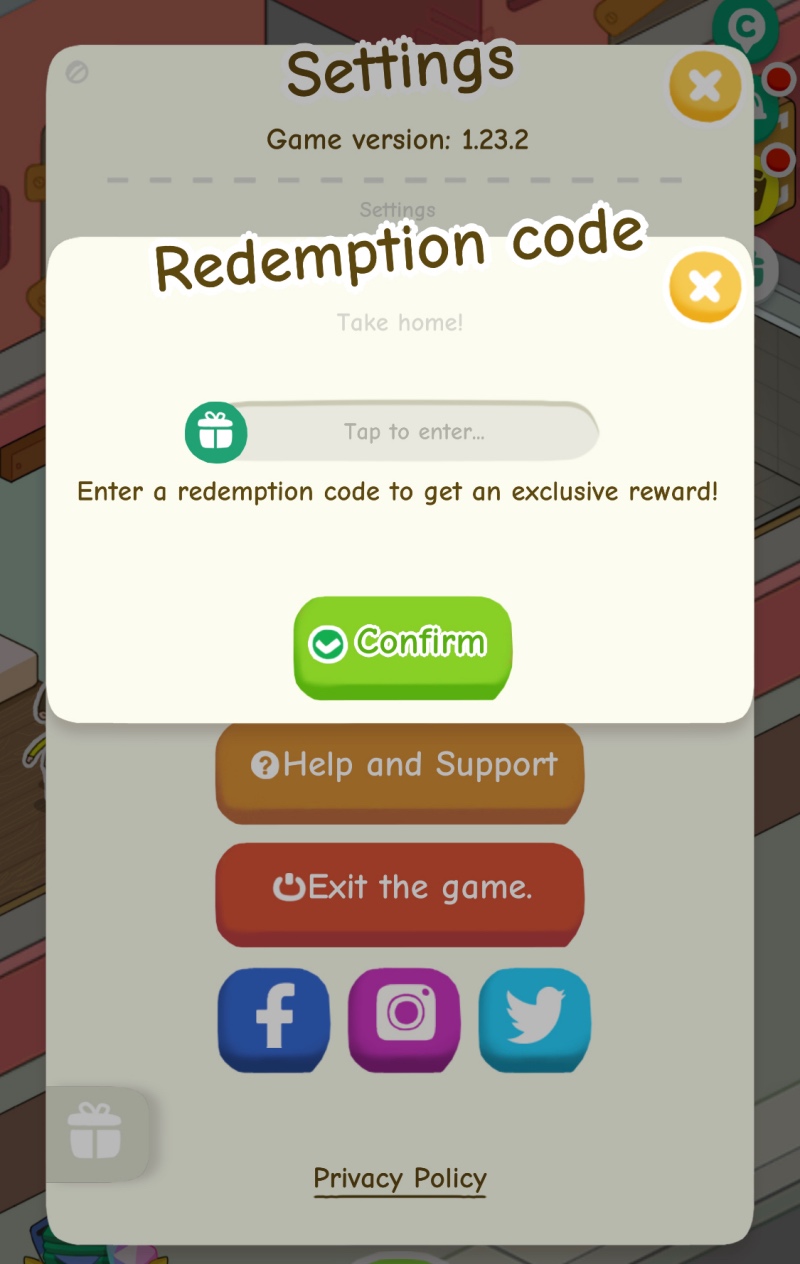
Task: Confirm the redemption code
Action: tap(402, 644)
